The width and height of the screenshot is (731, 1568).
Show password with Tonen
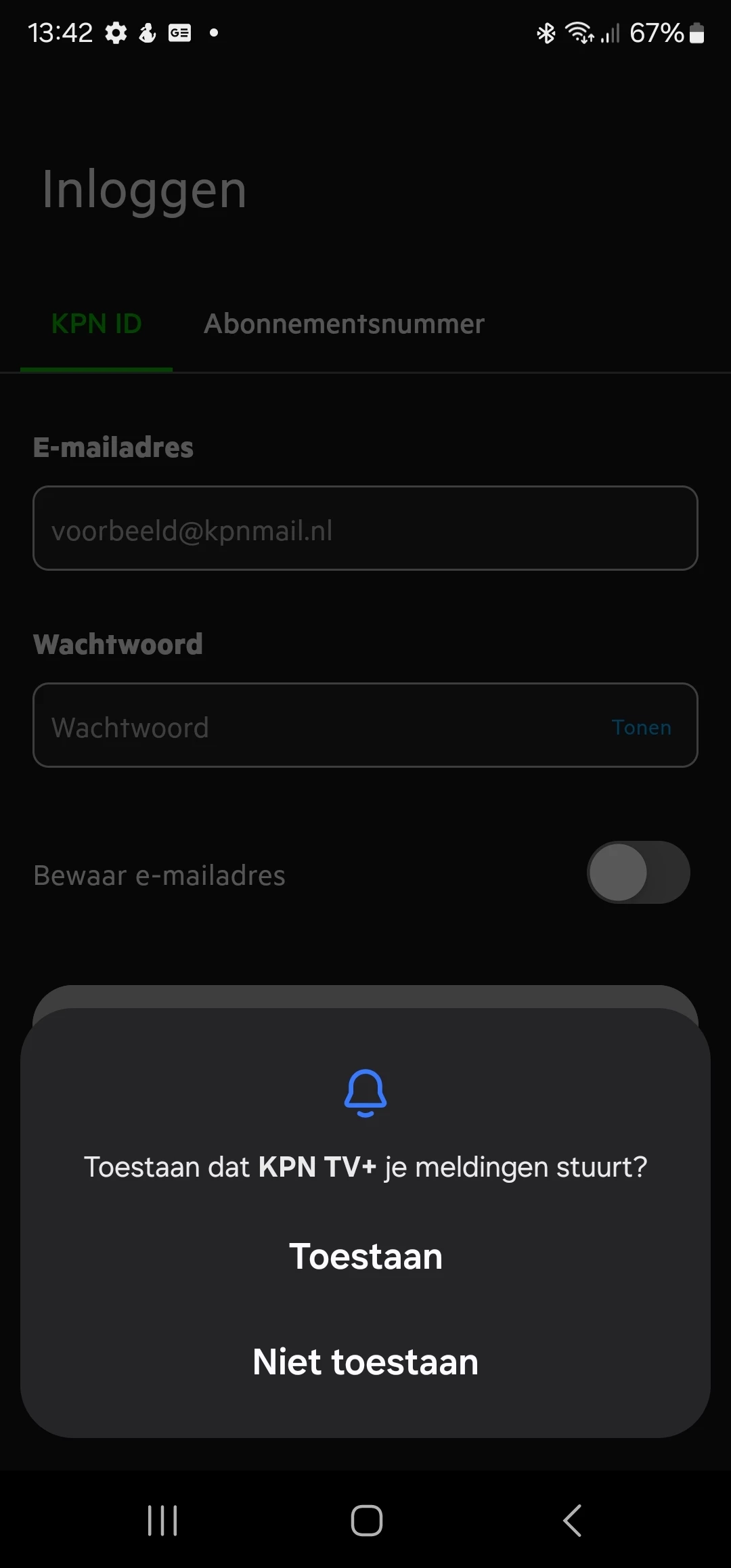pos(641,727)
